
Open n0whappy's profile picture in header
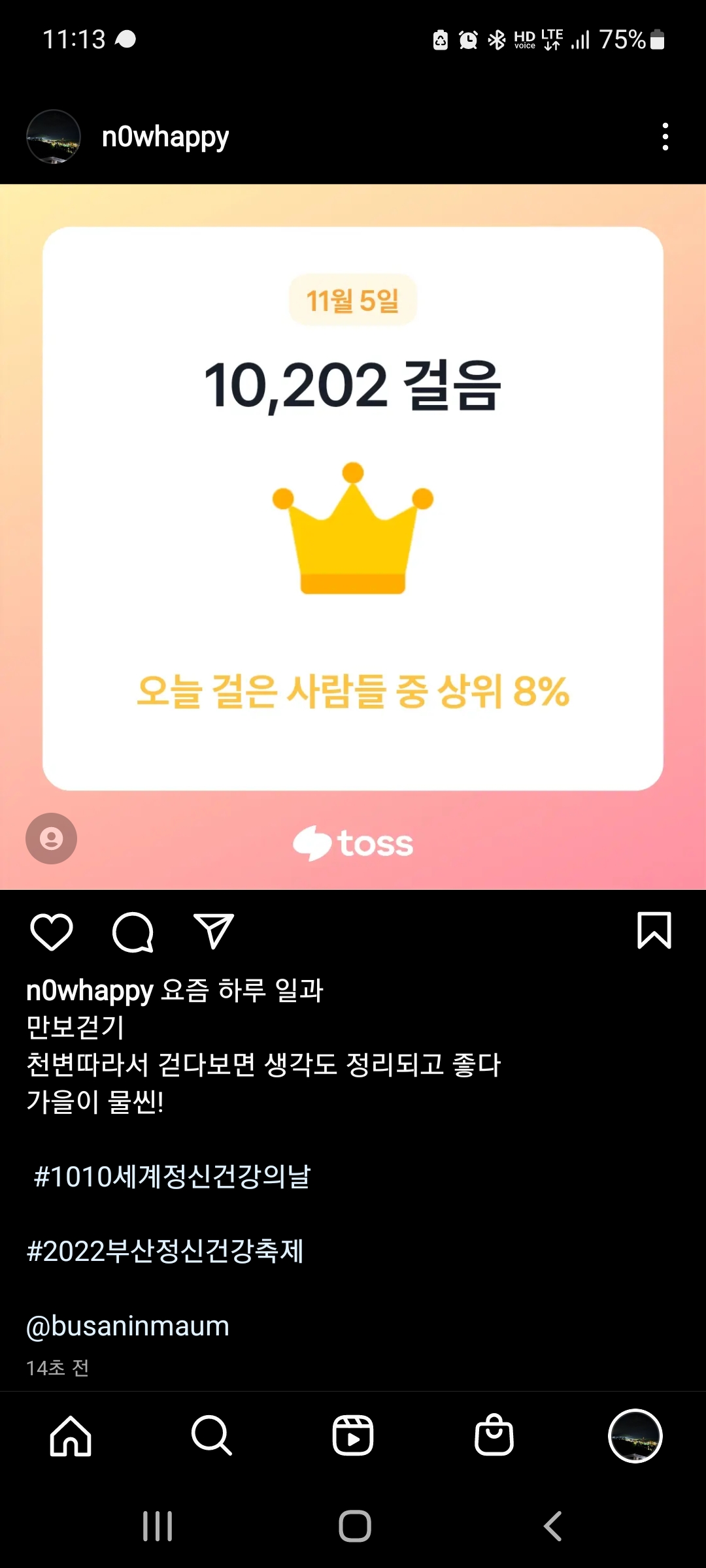click(x=54, y=137)
